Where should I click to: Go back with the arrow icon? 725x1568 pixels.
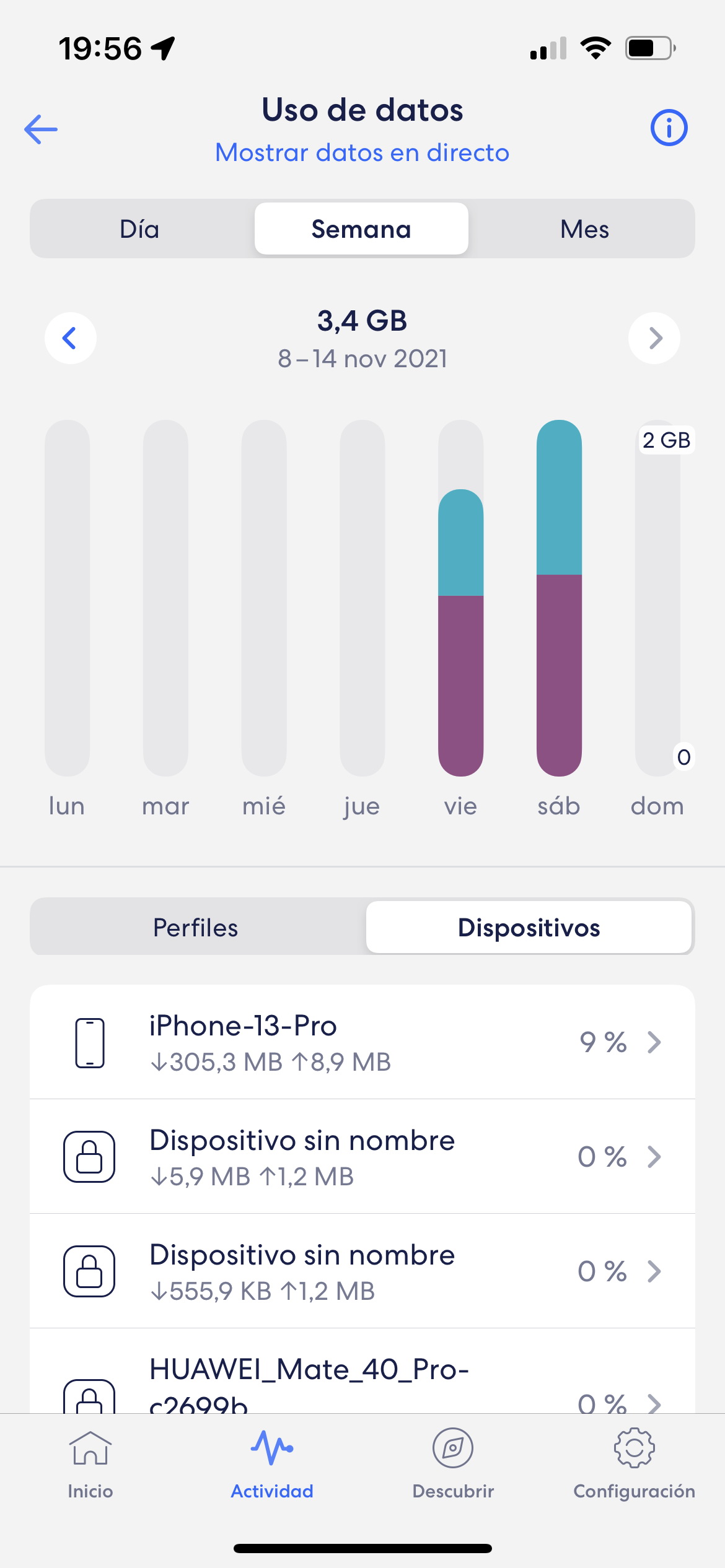click(41, 129)
